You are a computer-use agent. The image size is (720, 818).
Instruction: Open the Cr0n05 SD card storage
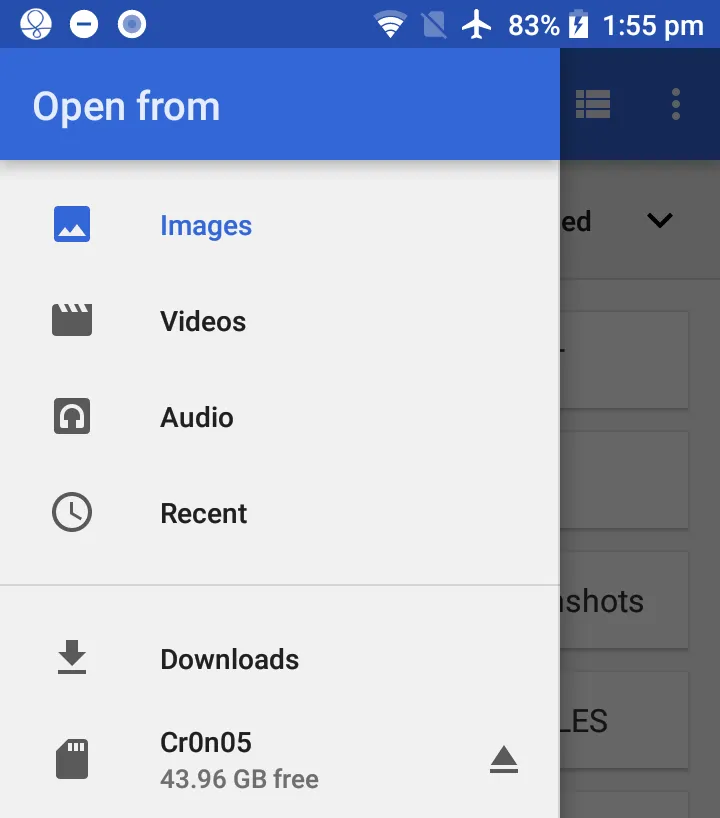(238, 759)
